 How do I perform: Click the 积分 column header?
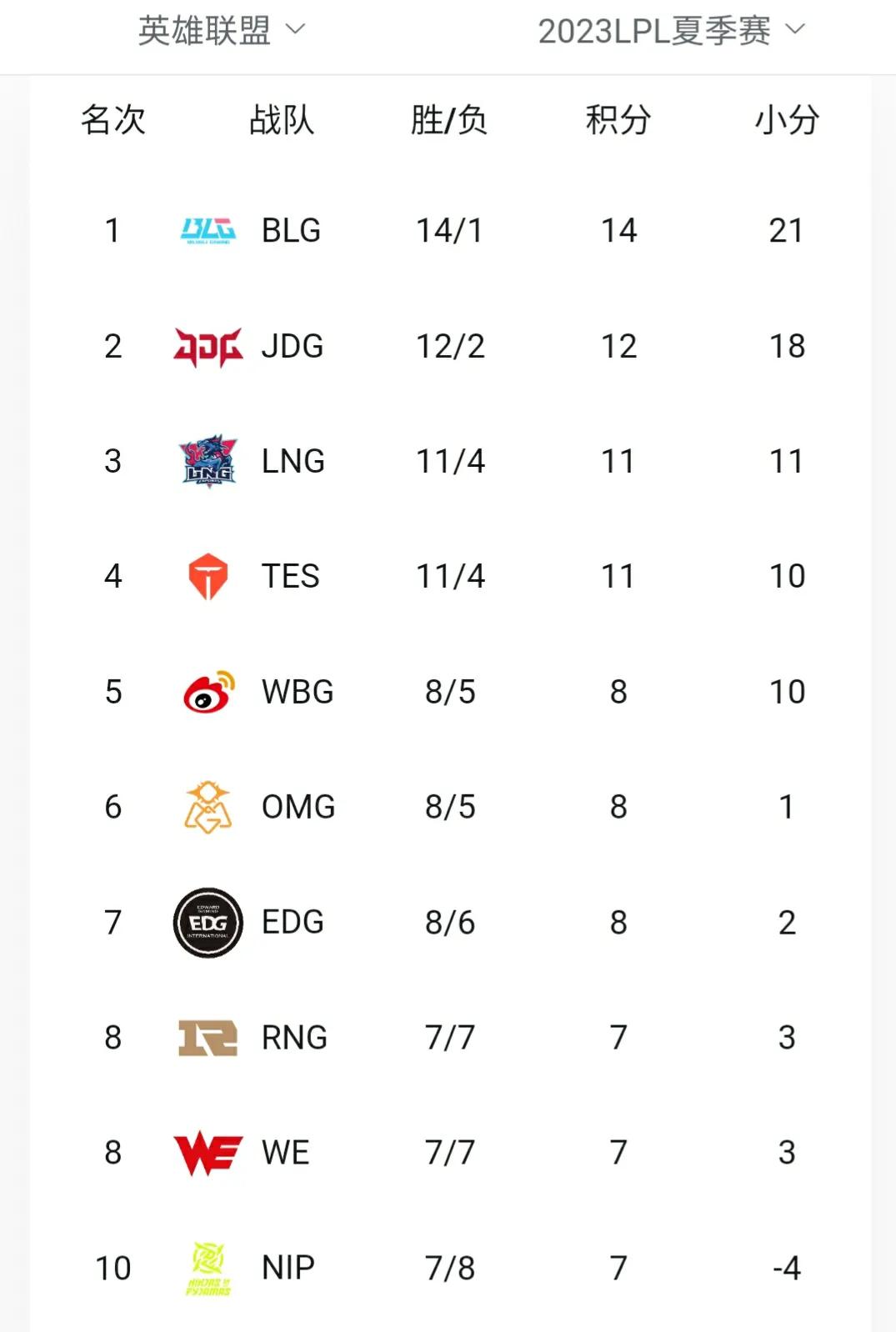[617, 121]
